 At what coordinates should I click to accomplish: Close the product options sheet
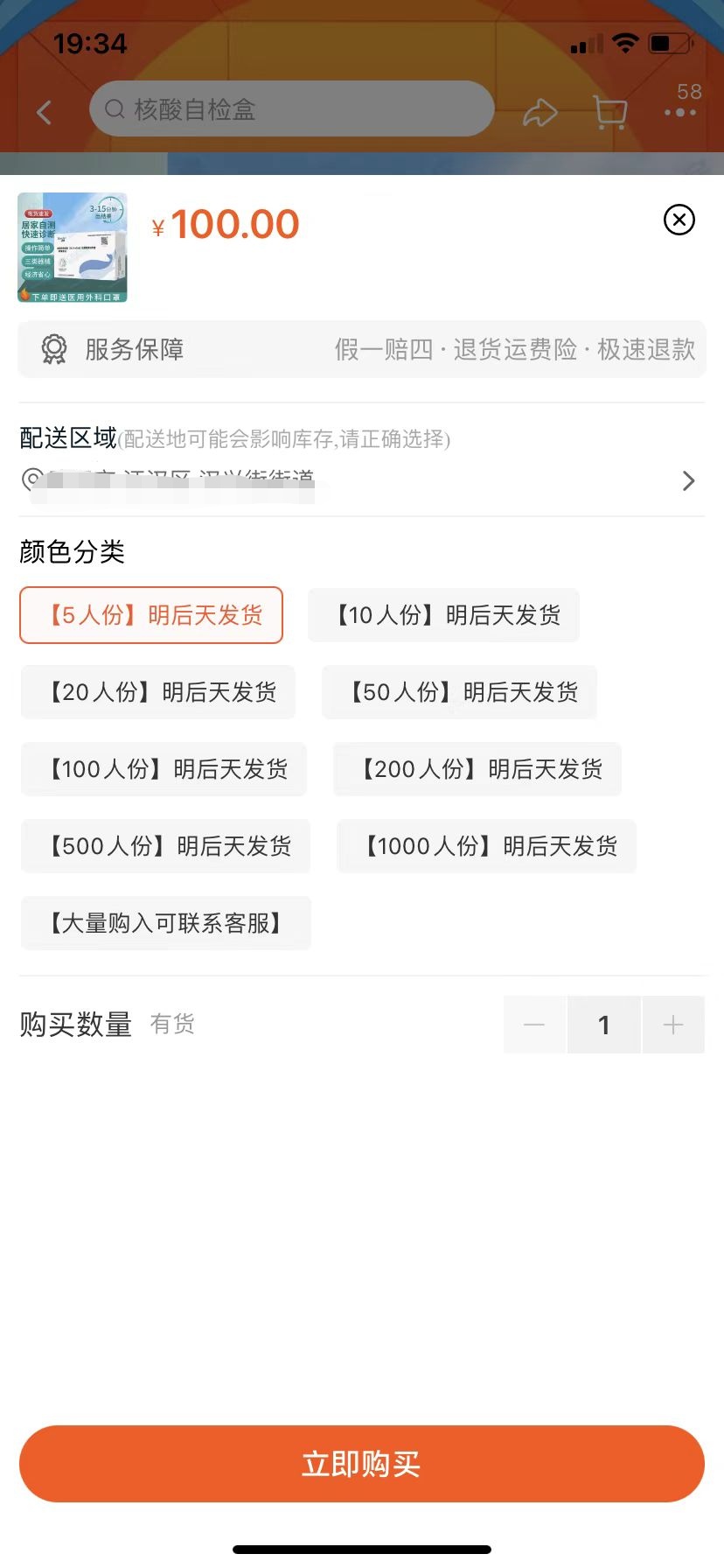679,220
